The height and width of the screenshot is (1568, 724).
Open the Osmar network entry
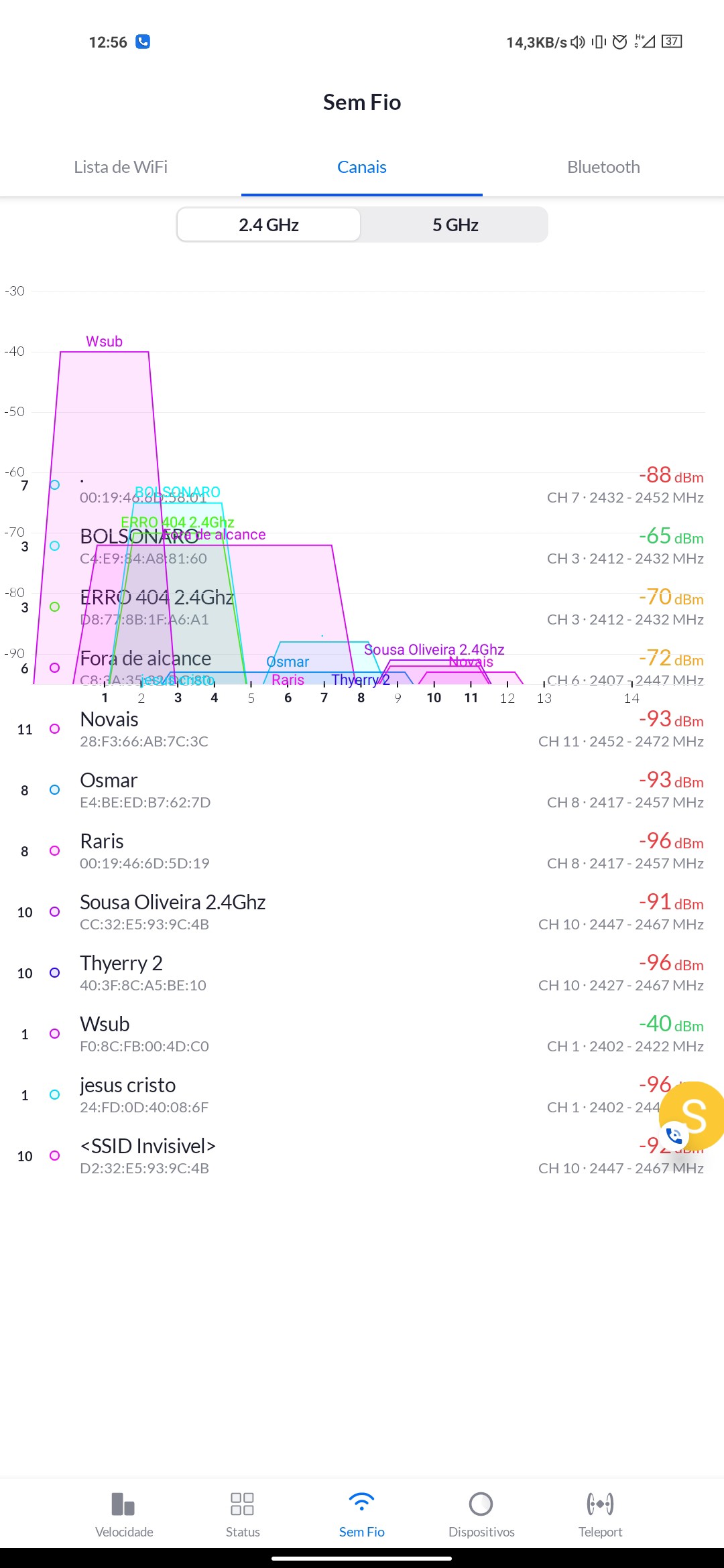(362, 790)
